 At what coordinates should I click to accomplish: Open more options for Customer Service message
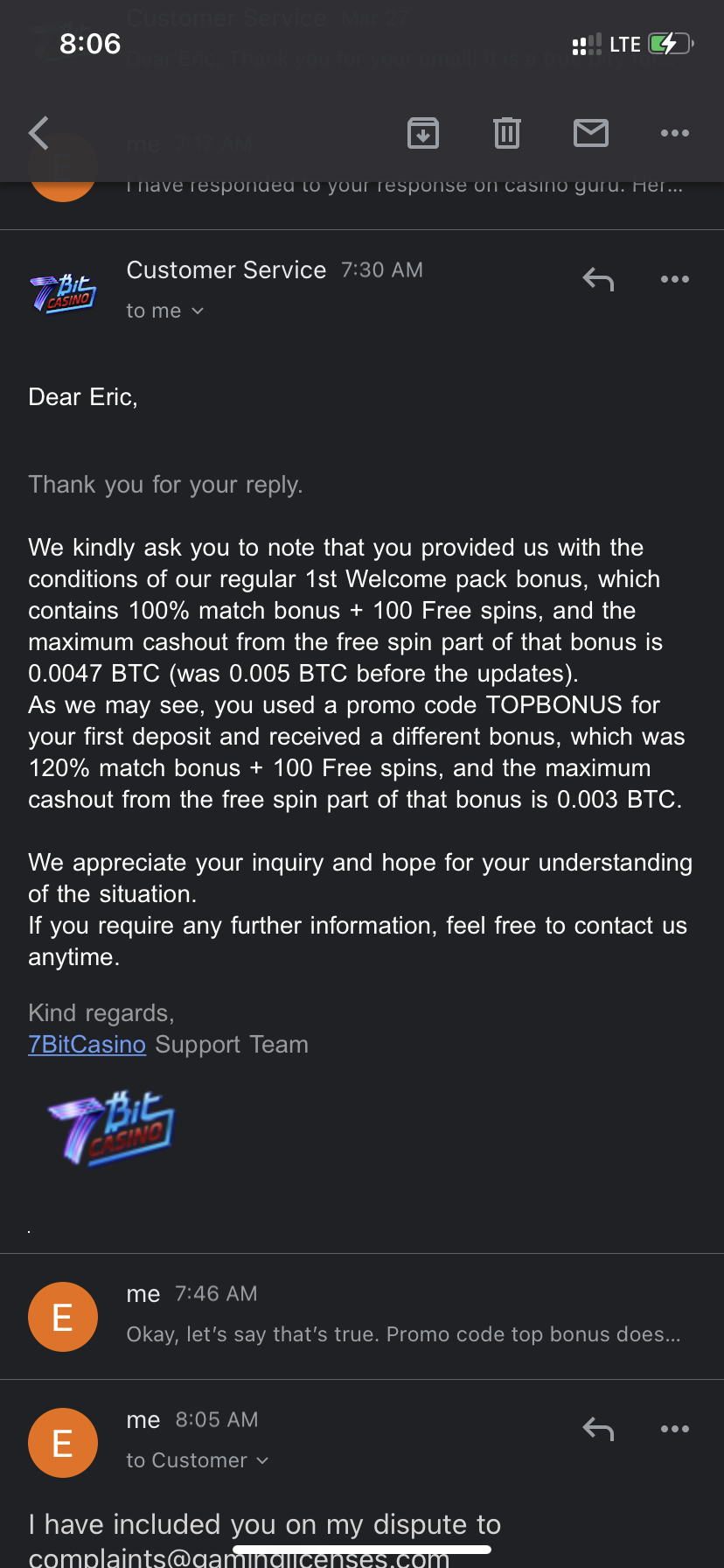674,280
